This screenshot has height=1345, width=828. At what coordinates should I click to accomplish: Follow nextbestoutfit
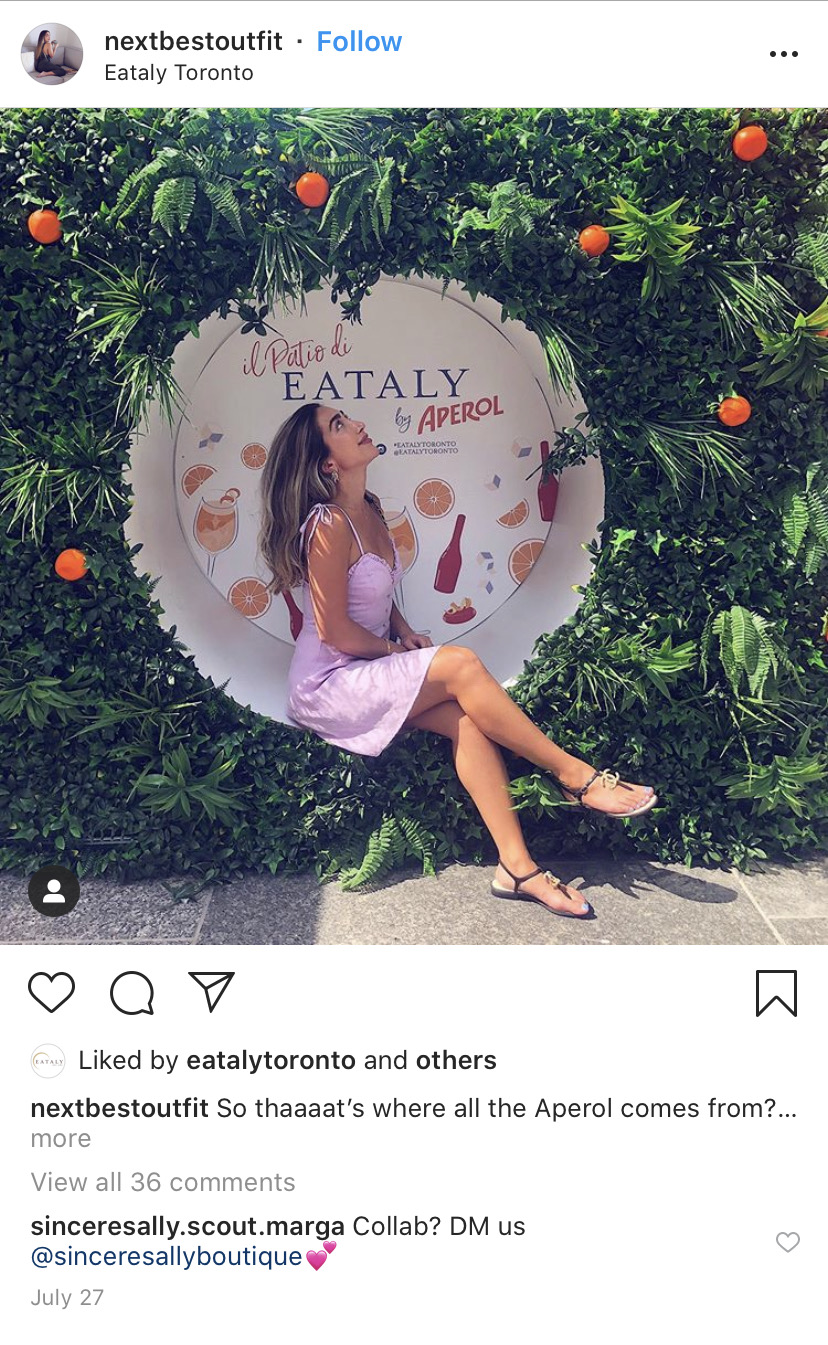point(359,42)
